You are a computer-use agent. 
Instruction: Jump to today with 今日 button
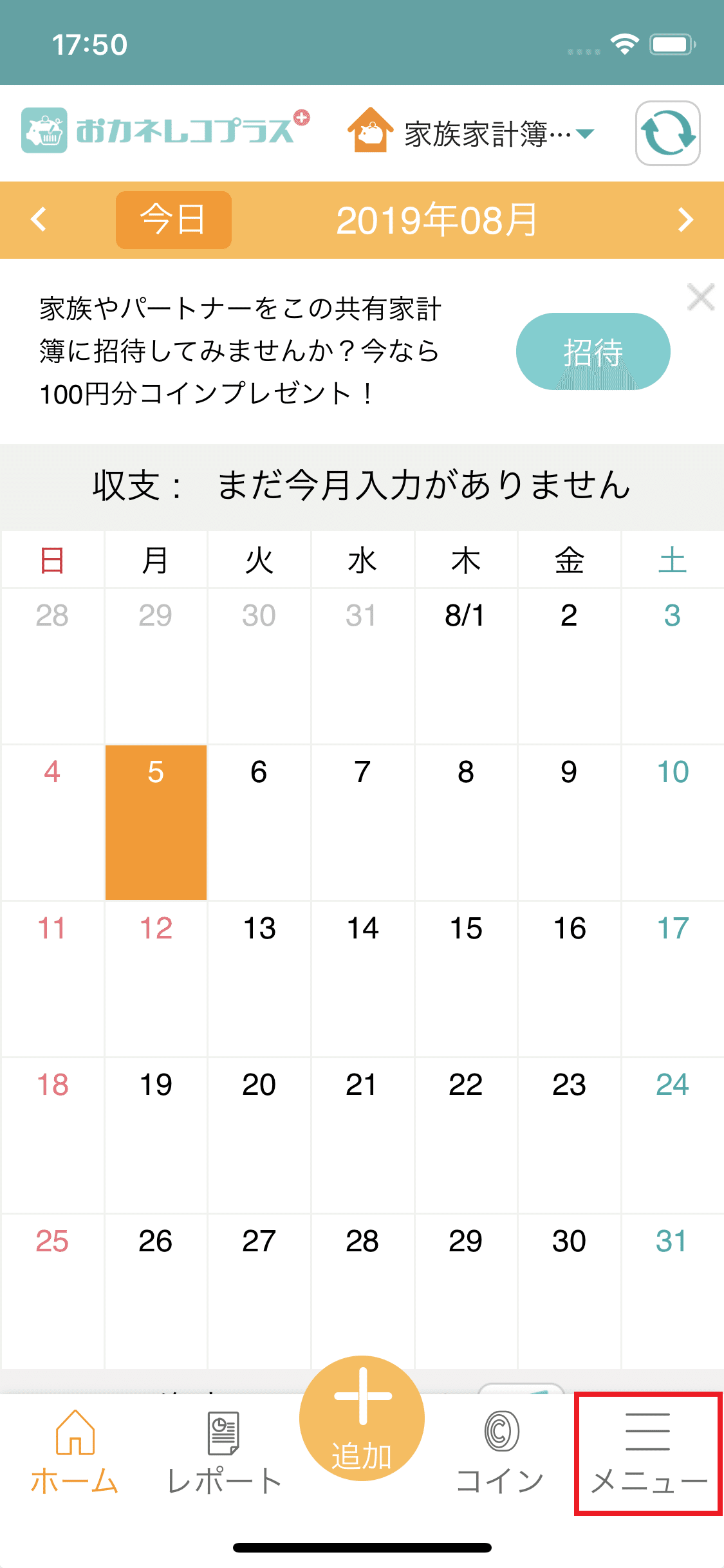click(174, 219)
